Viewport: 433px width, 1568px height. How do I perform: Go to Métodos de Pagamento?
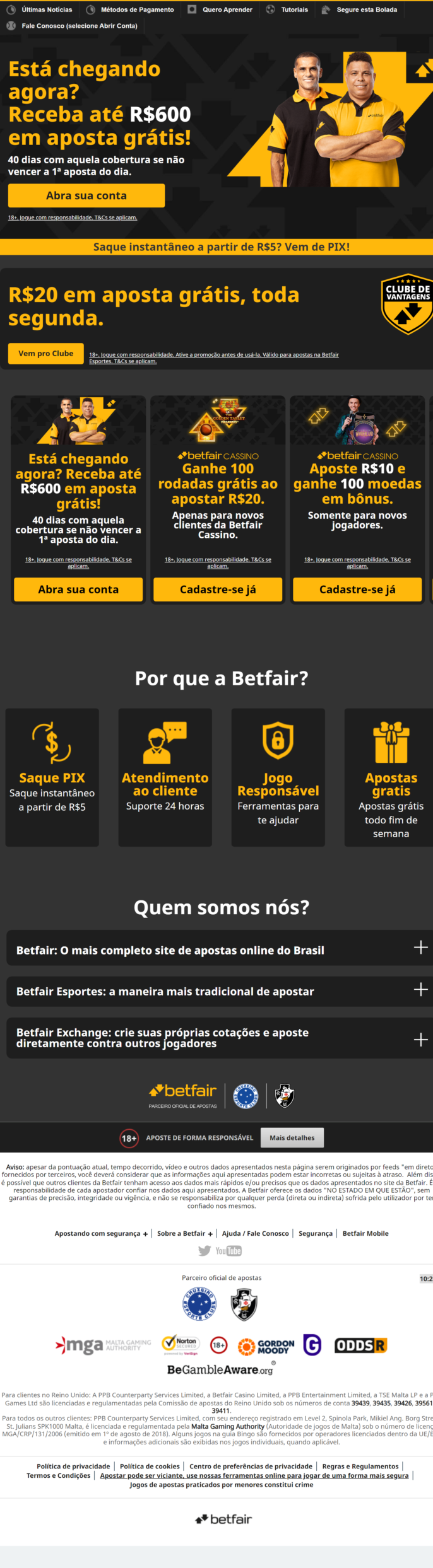tap(137, 9)
